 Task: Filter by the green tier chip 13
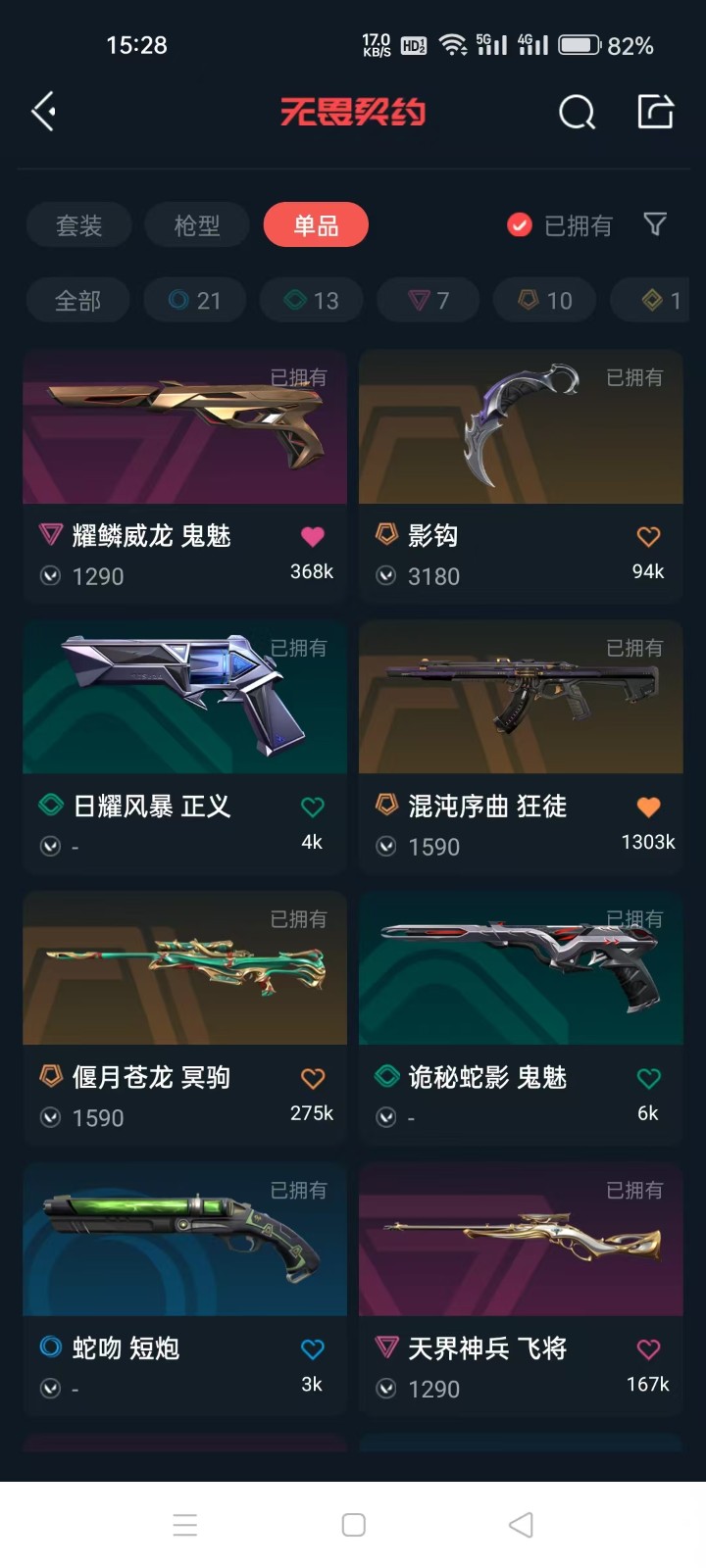pos(312,300)
